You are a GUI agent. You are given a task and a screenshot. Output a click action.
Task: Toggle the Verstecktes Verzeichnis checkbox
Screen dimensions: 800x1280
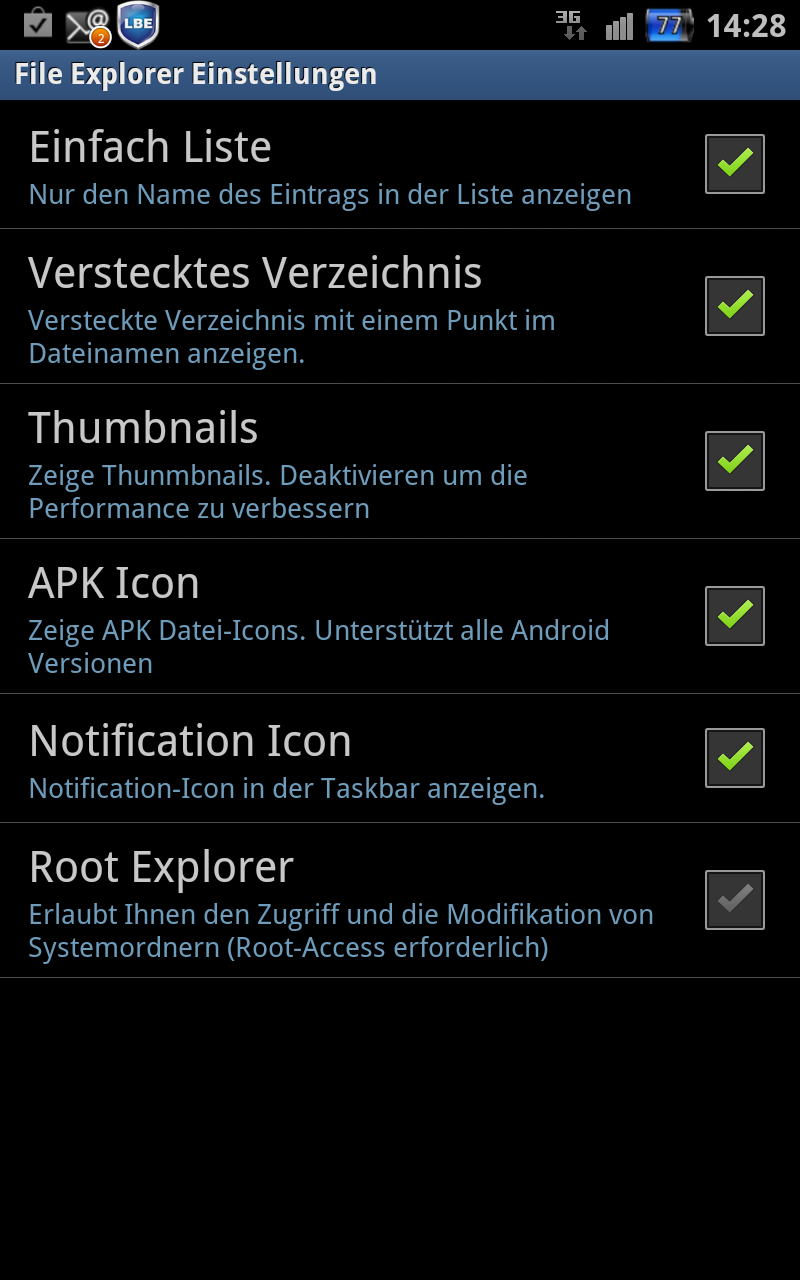(x=735, y=306)
